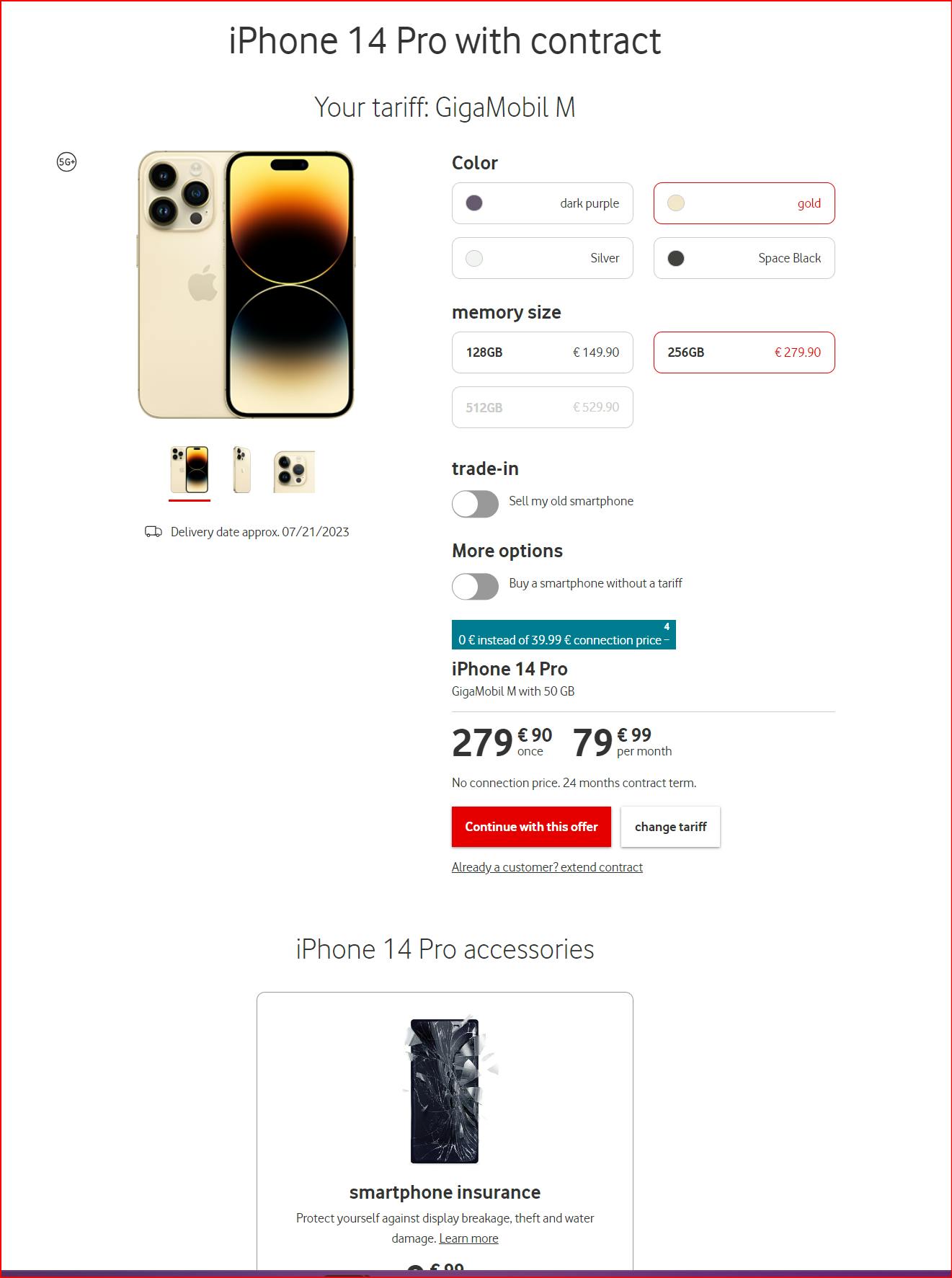This screenshot has width=952, height=1278.
Task: Tap the change tariff button
Action: [x=670, y=827]
